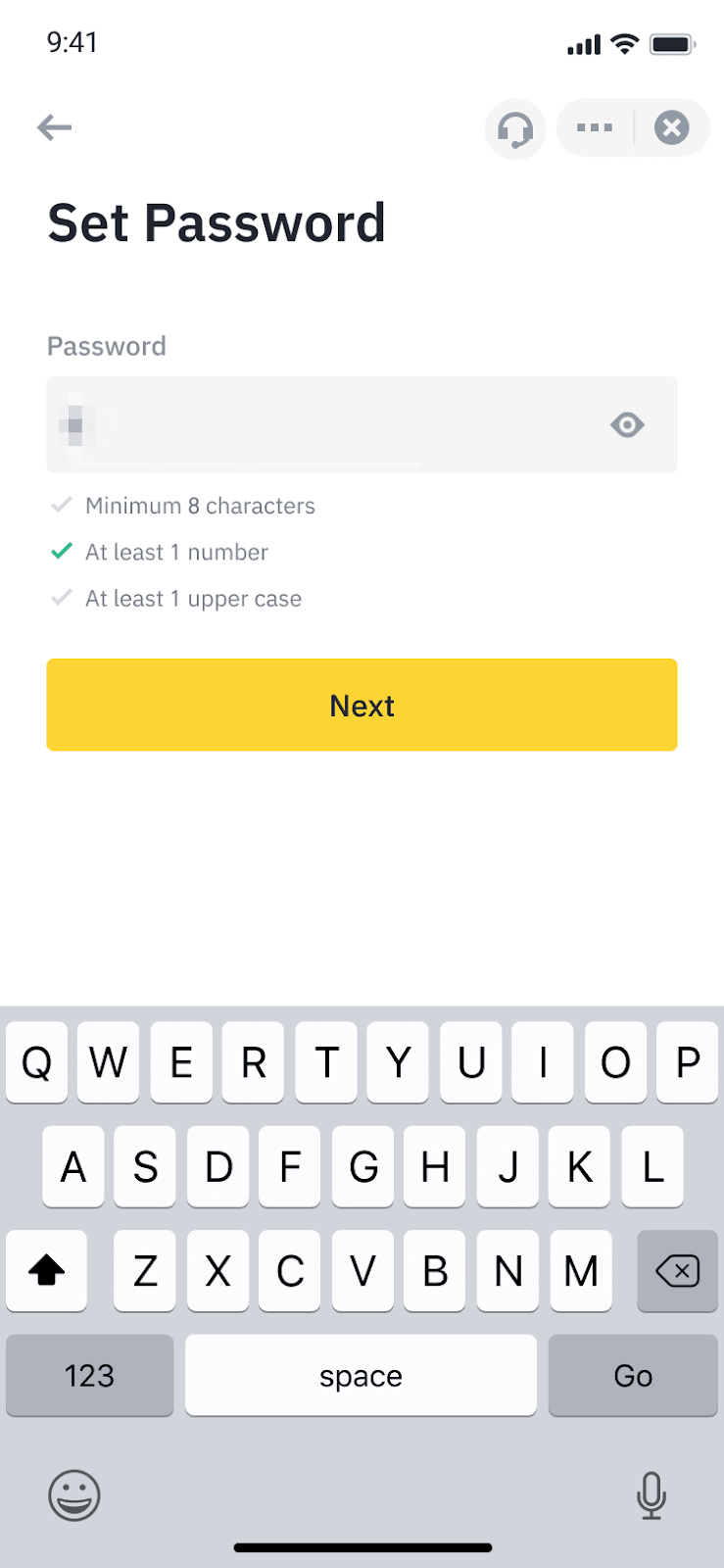Viewport: 724px width, 1568px height.
Task: Tap the backspace key on the keyboard
Action: tap(677, 1271)
